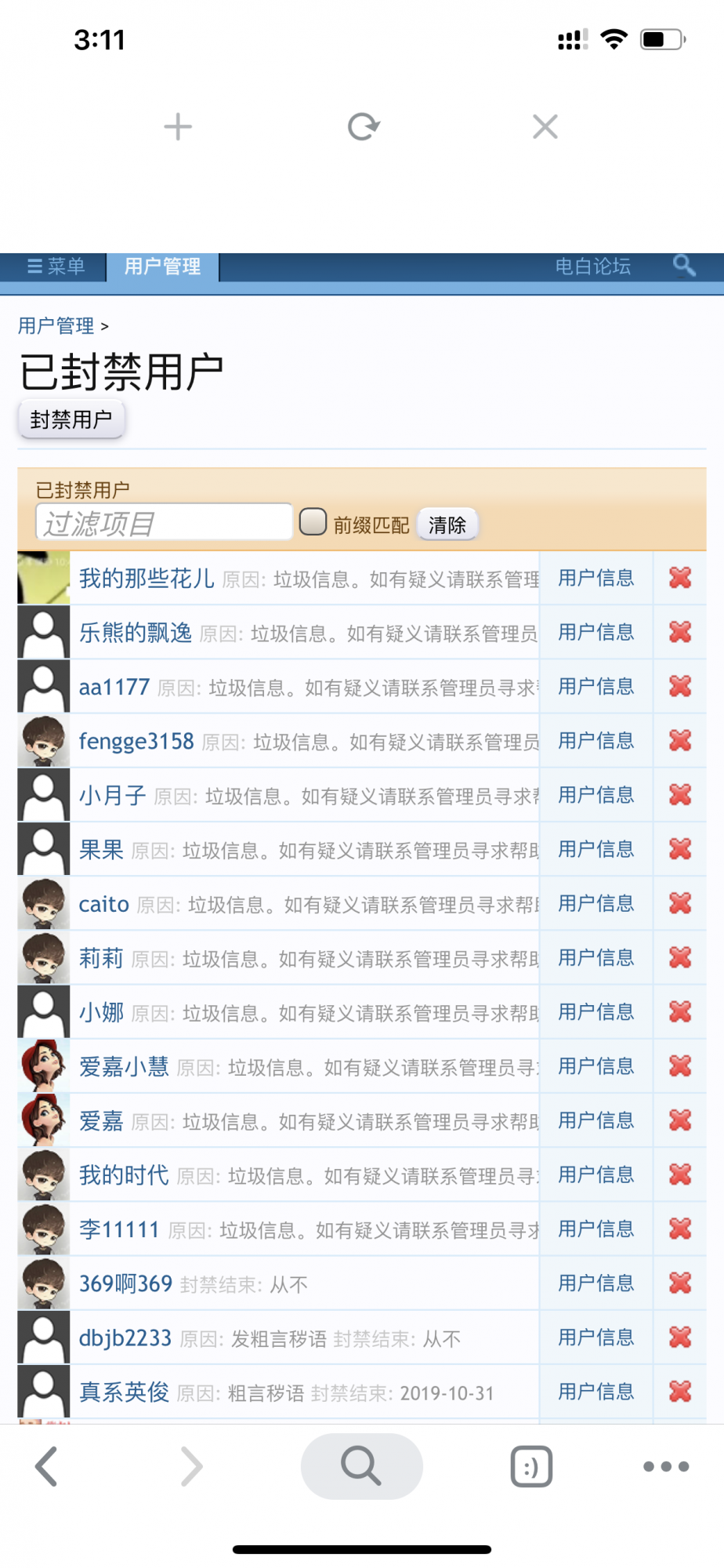Open the 菜单 hamburger menu
The height and width of the screenshot is (1568, 724).
point(55,267)
